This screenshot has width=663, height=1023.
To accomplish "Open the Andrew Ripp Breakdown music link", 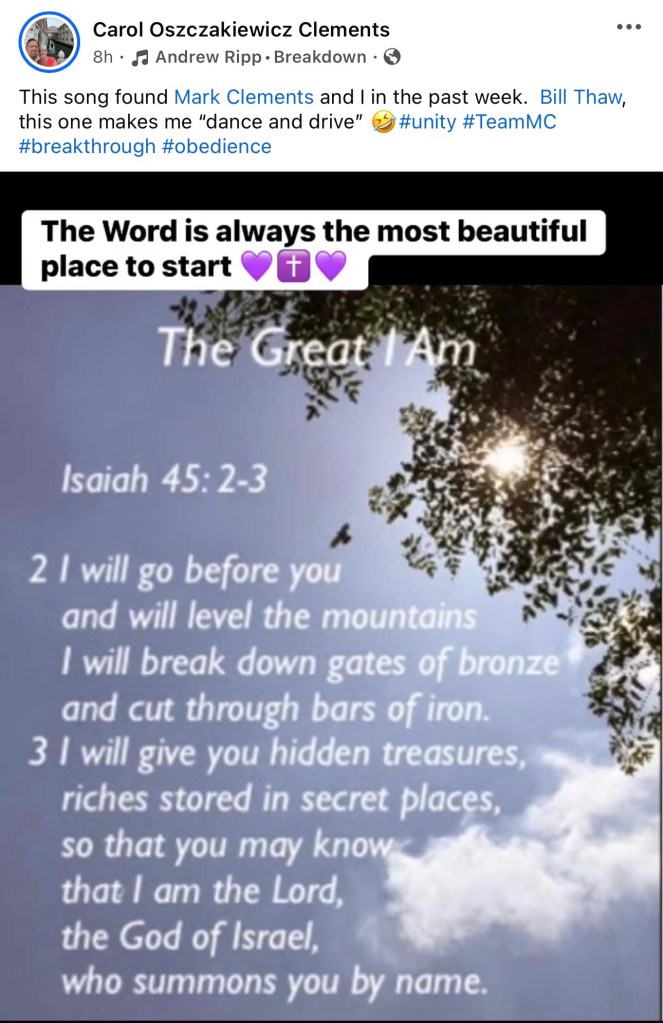I will 260,57.
